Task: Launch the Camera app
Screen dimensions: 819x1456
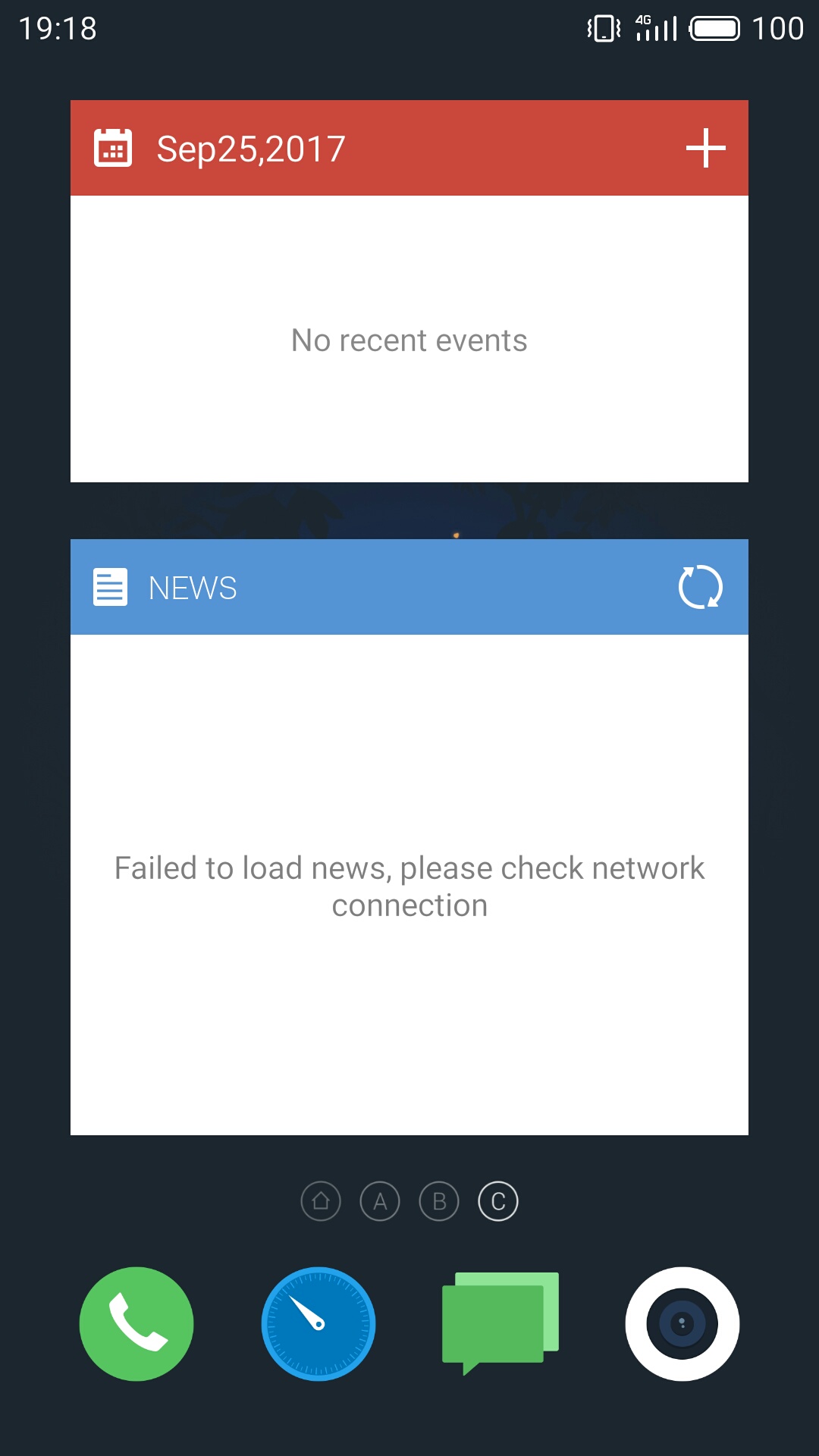Action: 682,1324
